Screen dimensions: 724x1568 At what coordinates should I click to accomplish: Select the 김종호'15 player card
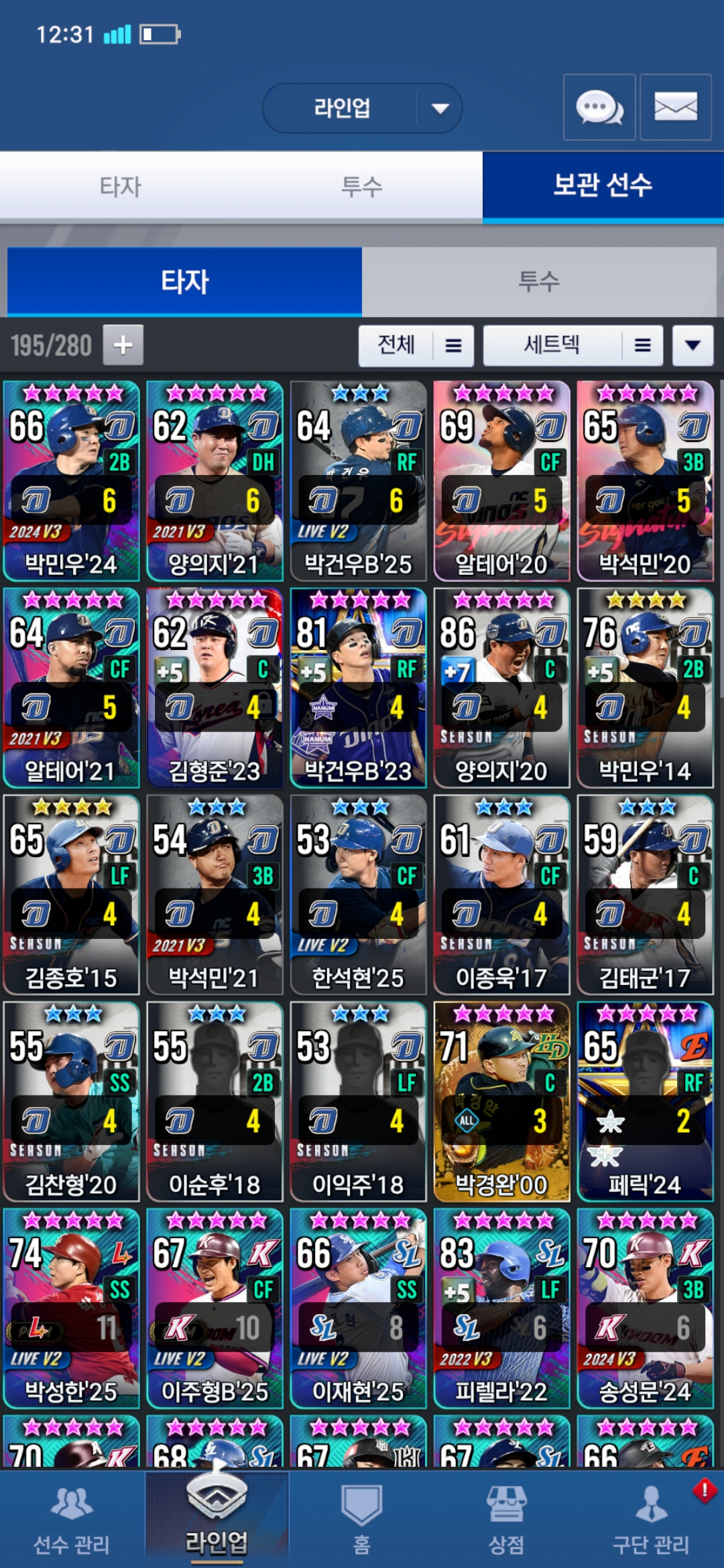pyautogui.click(x=71, y=895)
